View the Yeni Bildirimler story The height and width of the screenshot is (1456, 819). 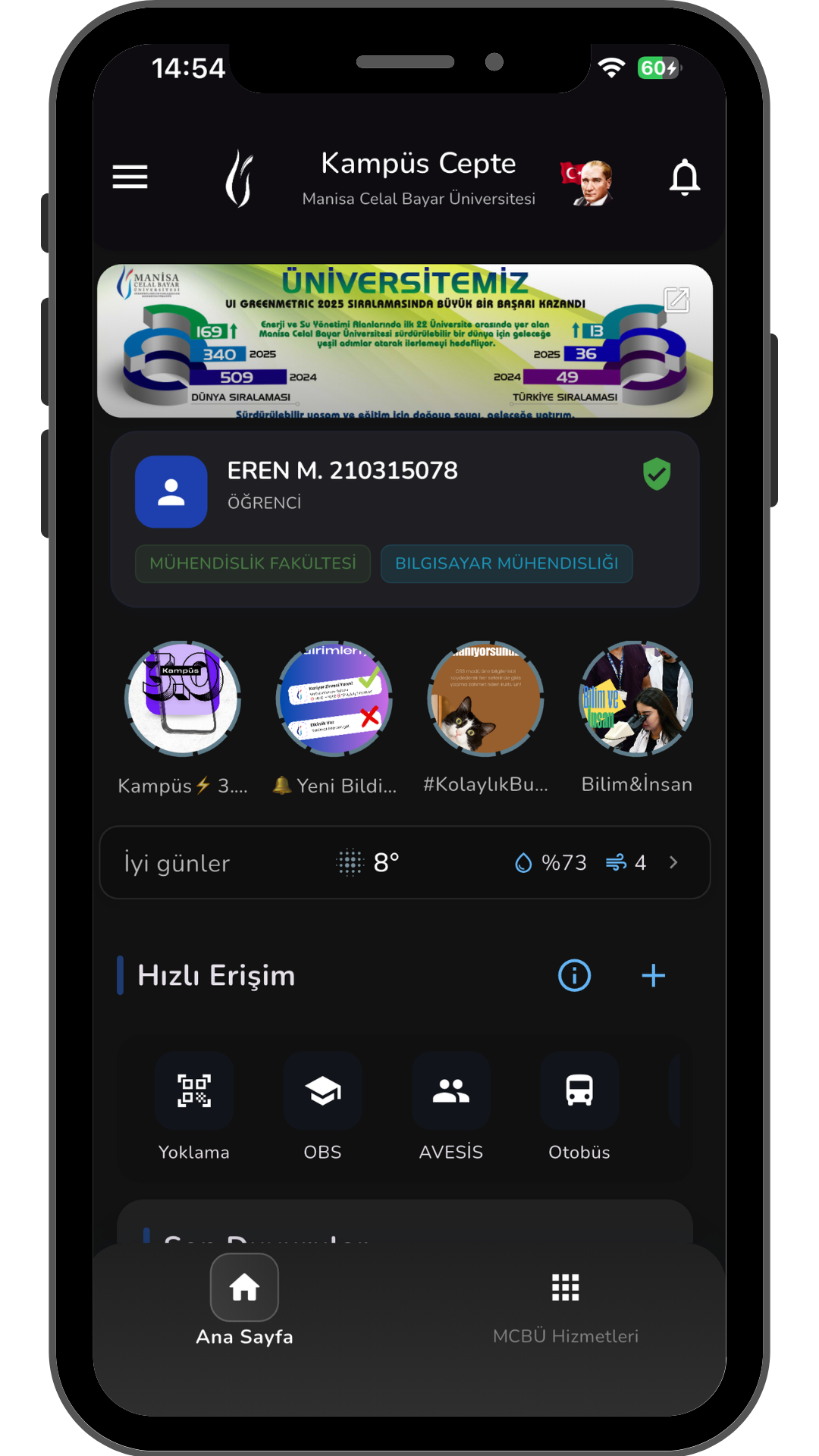[334, 698]
